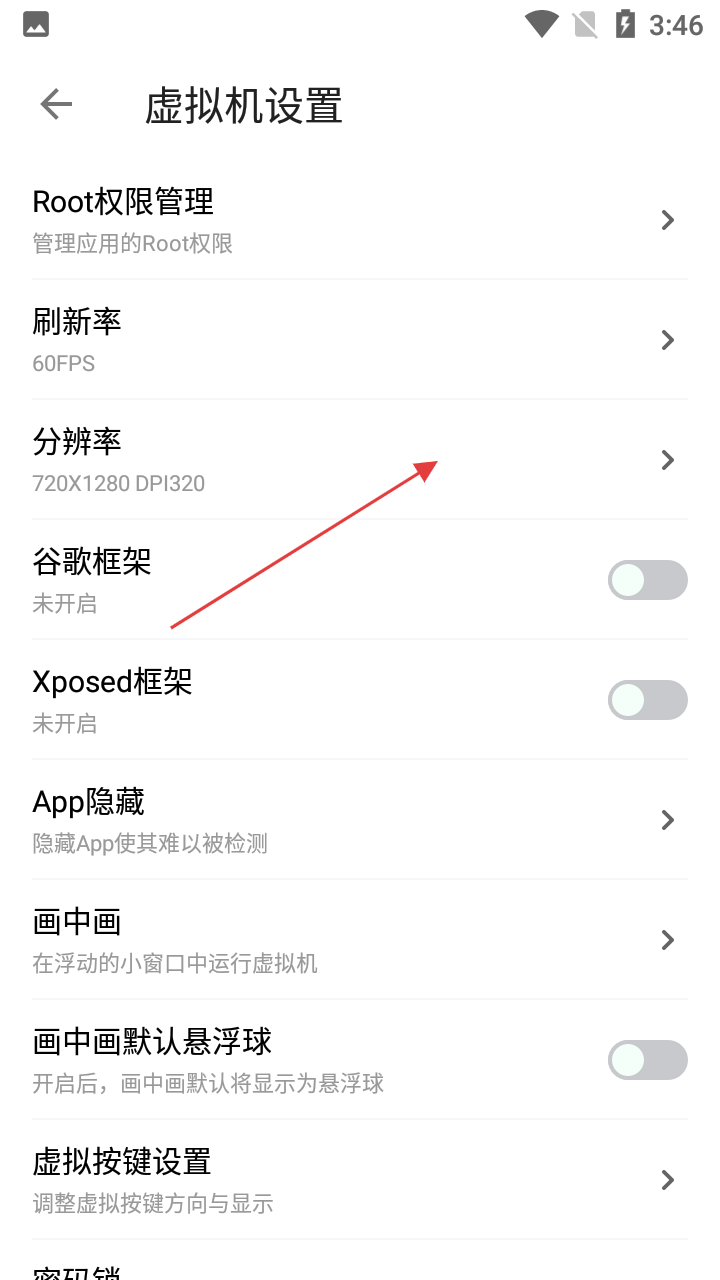Open 虚拟按键设置

click(360, 1180)
